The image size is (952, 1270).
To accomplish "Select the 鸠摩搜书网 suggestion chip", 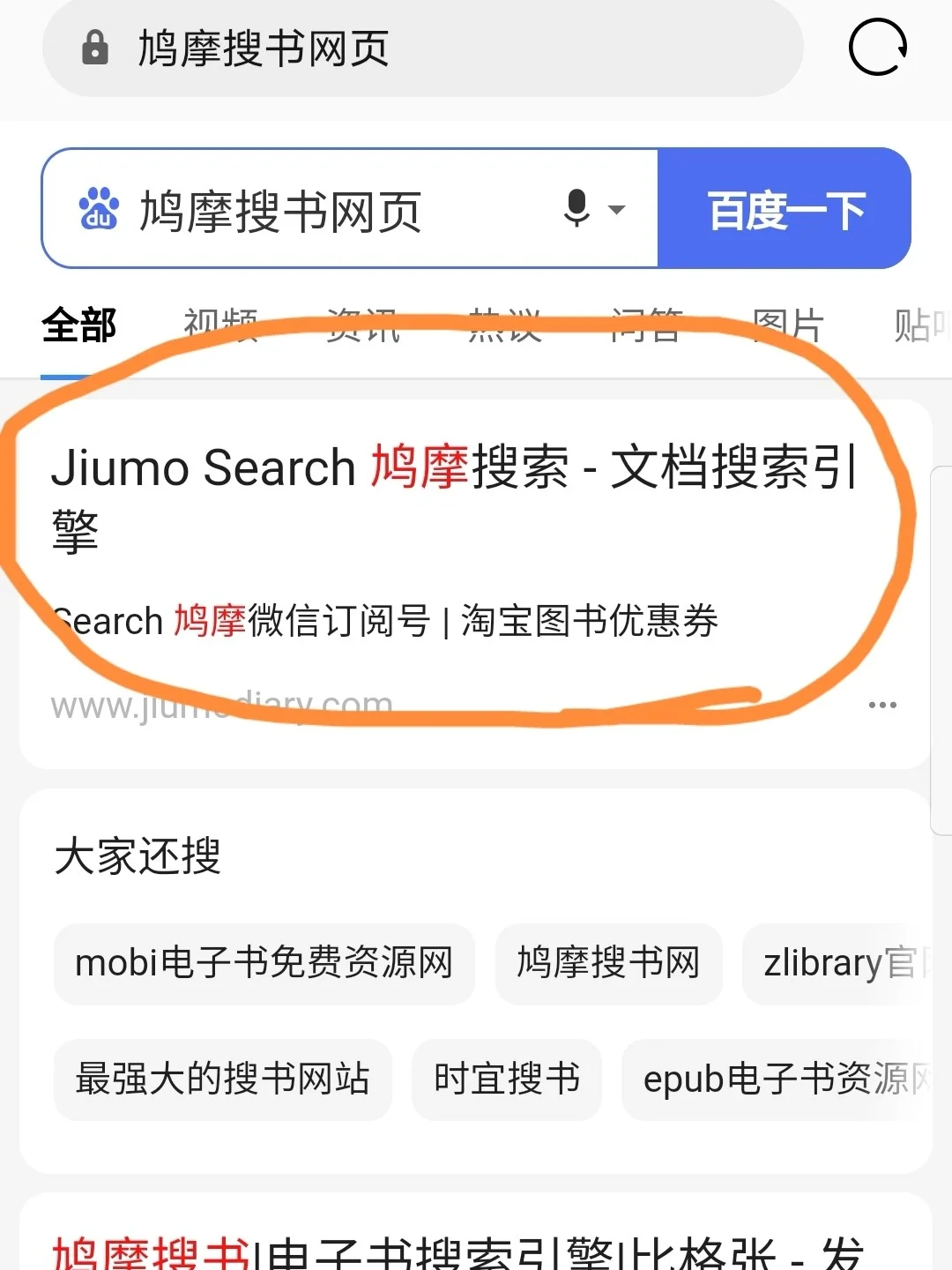I will pos(608,963).
